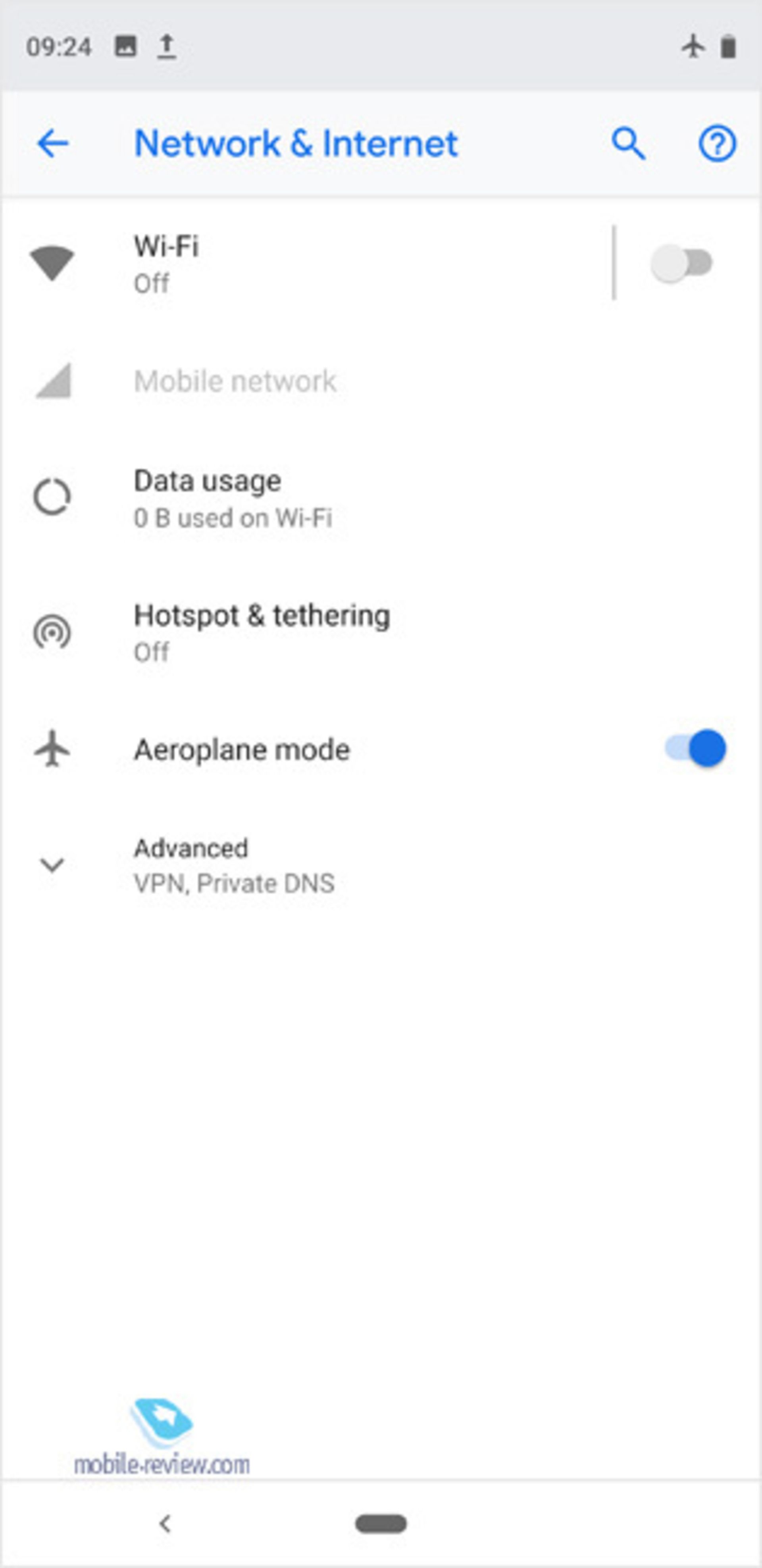
Task: Disable Aeroplane mode switch
Action: click(x=696, y=749)
